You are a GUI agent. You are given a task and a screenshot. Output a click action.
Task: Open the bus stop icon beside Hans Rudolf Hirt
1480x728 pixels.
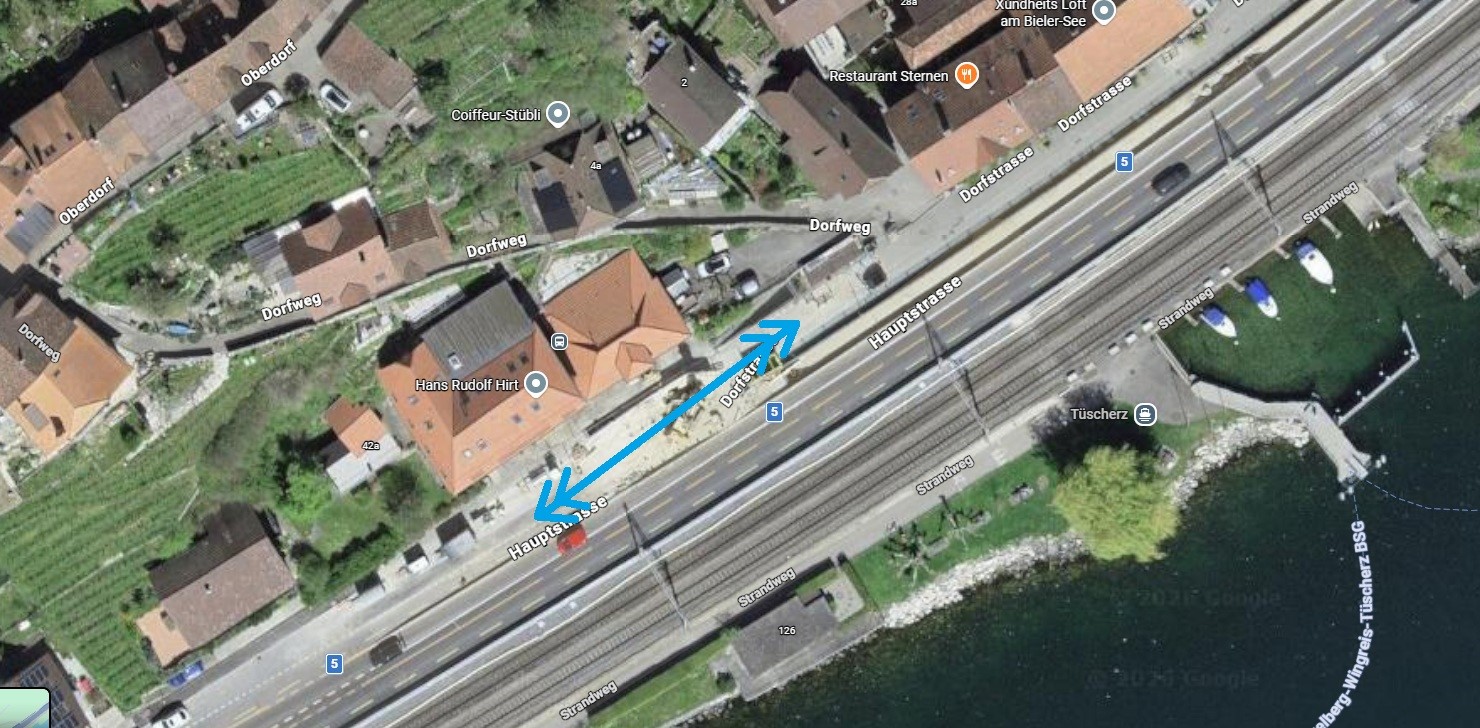pos(559,342)
